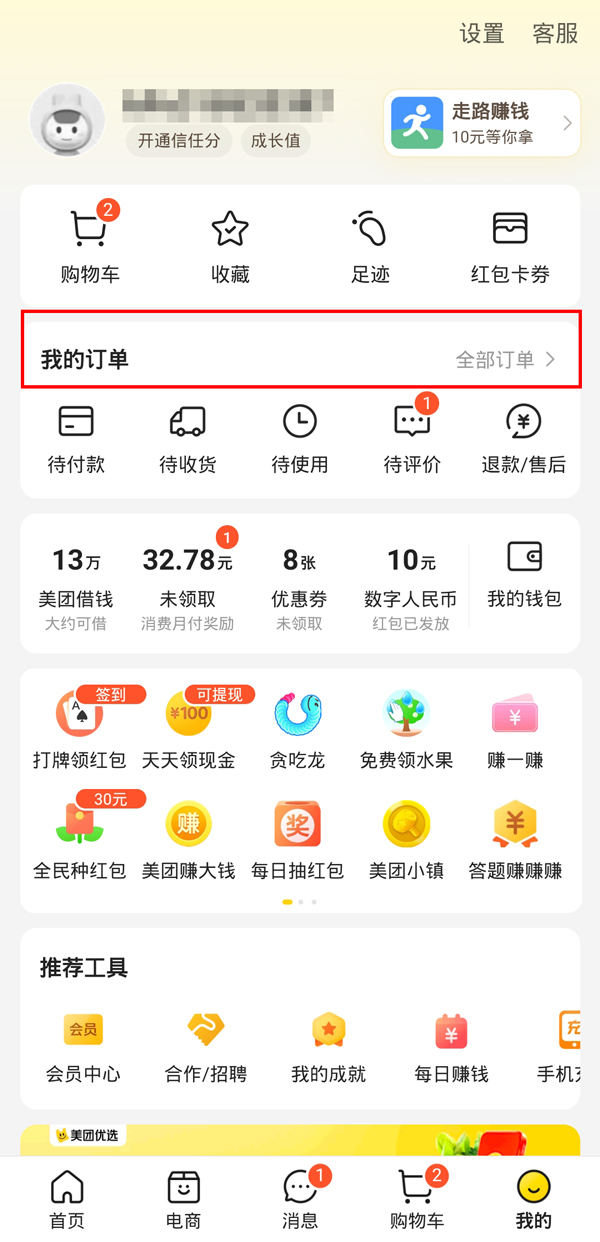Open 设置 settings

(x=481, y=33)
